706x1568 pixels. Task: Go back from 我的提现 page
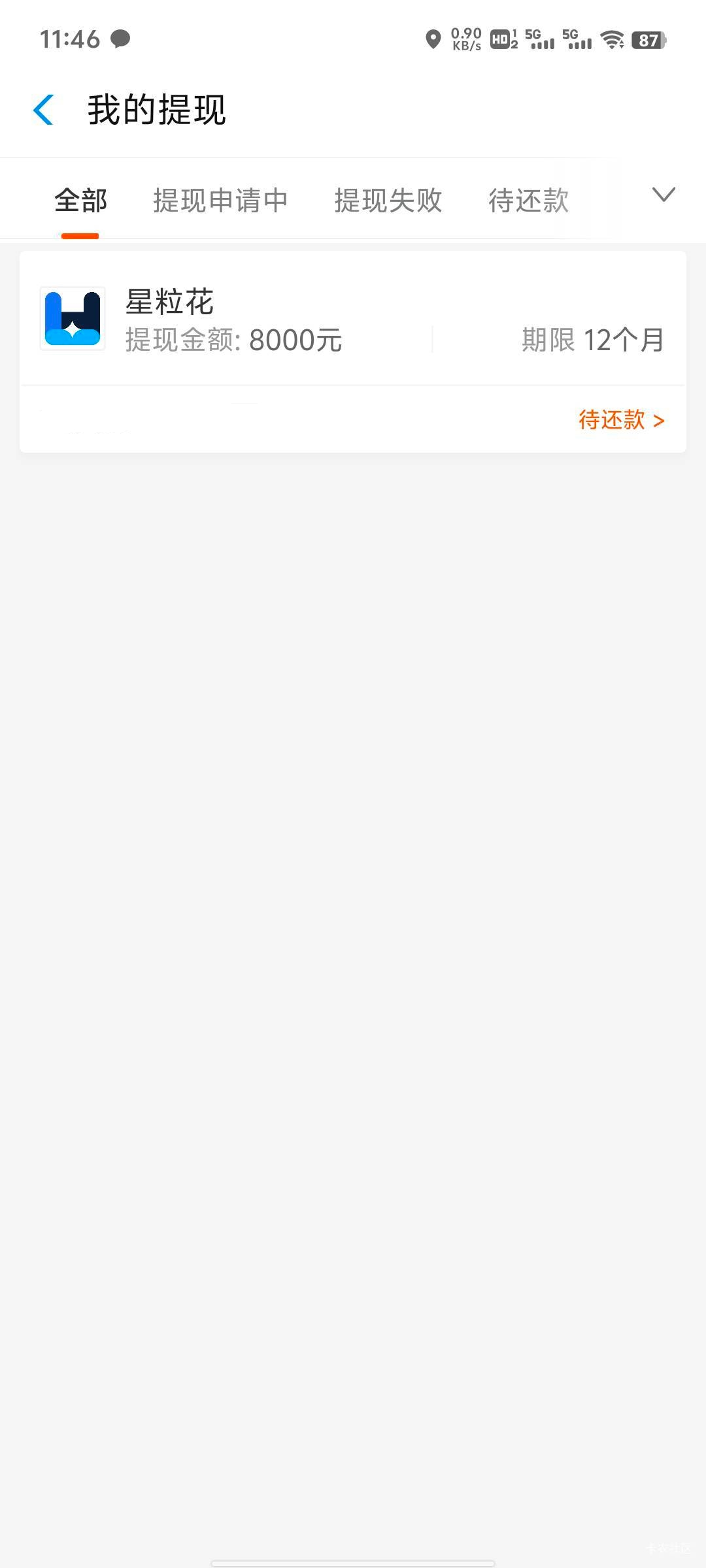click(43, 109)
